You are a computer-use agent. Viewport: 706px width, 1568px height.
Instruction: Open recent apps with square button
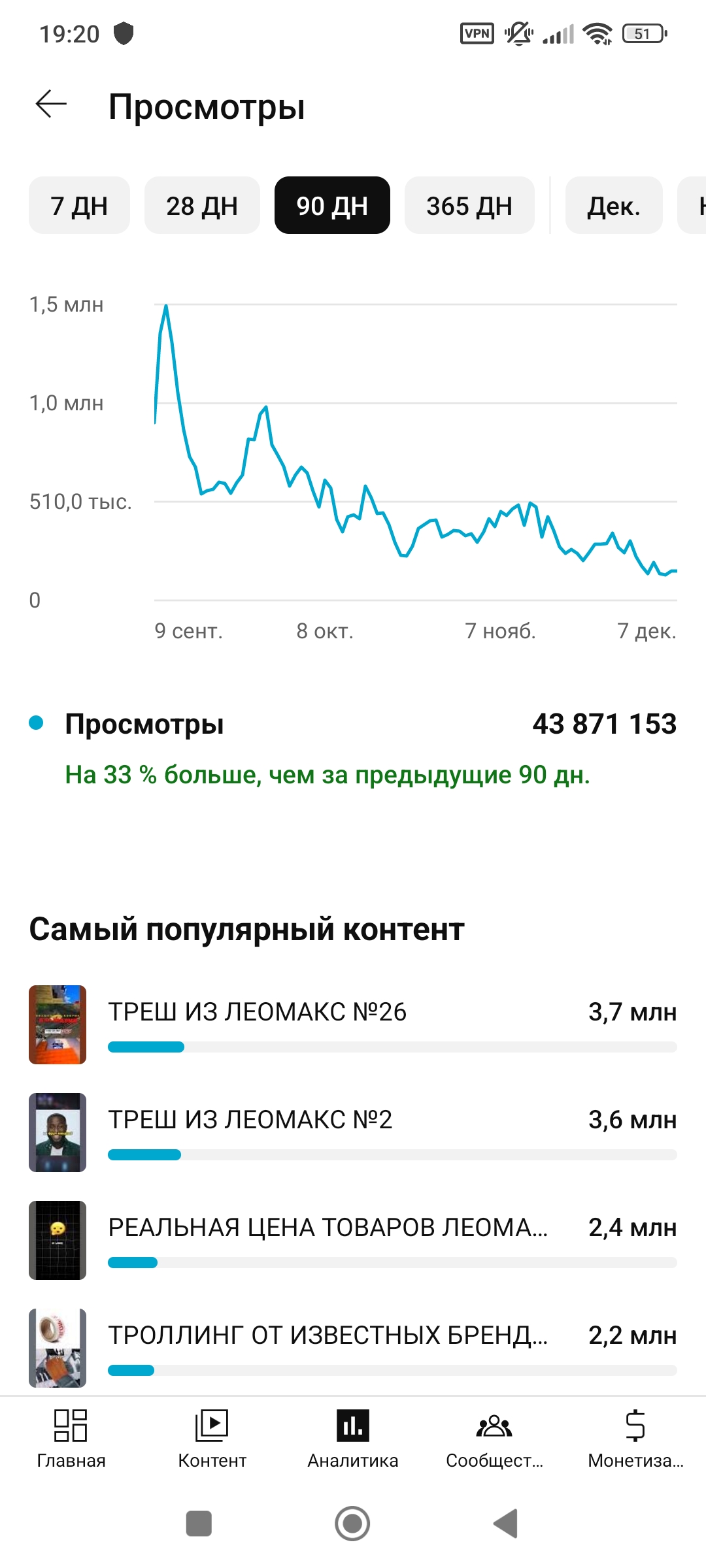199,1524
